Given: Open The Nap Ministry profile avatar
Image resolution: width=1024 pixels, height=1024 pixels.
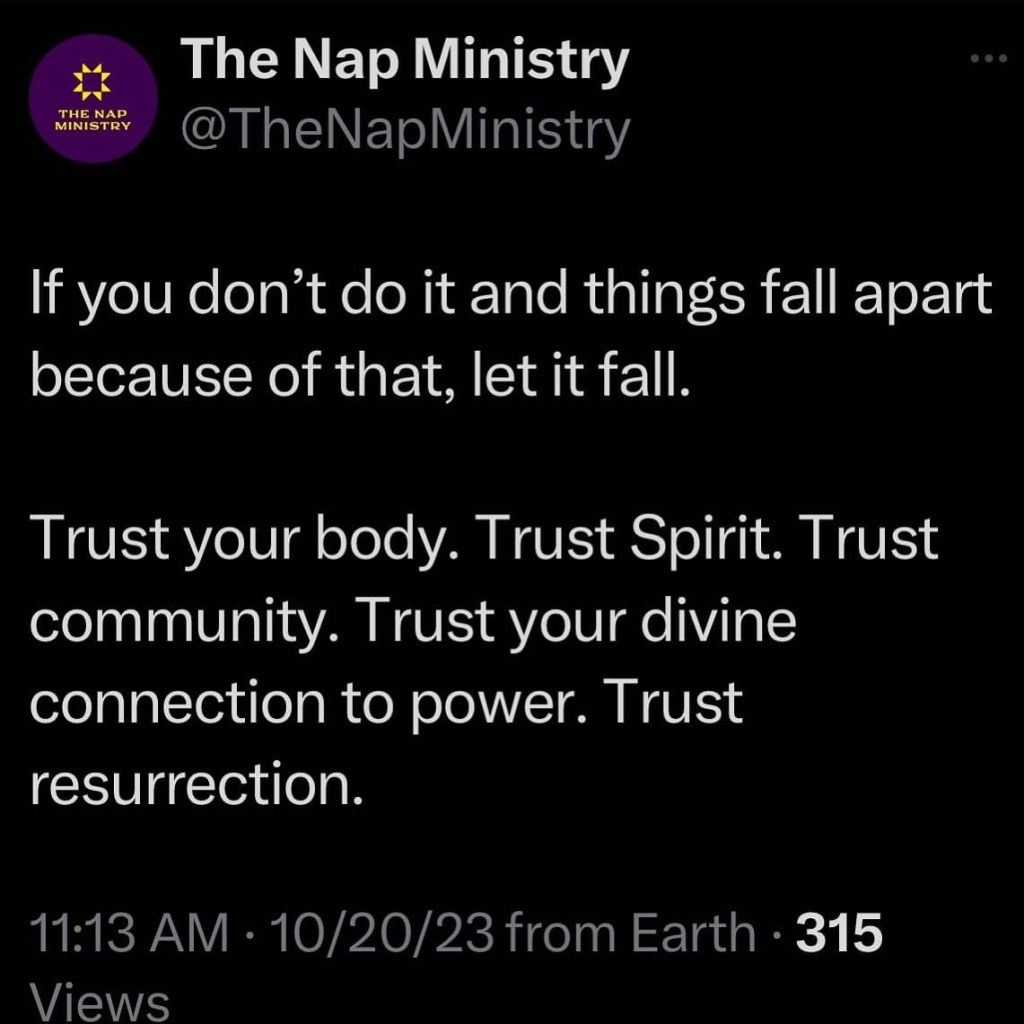Looking at the screenshot, I should [x=94, y=99].
